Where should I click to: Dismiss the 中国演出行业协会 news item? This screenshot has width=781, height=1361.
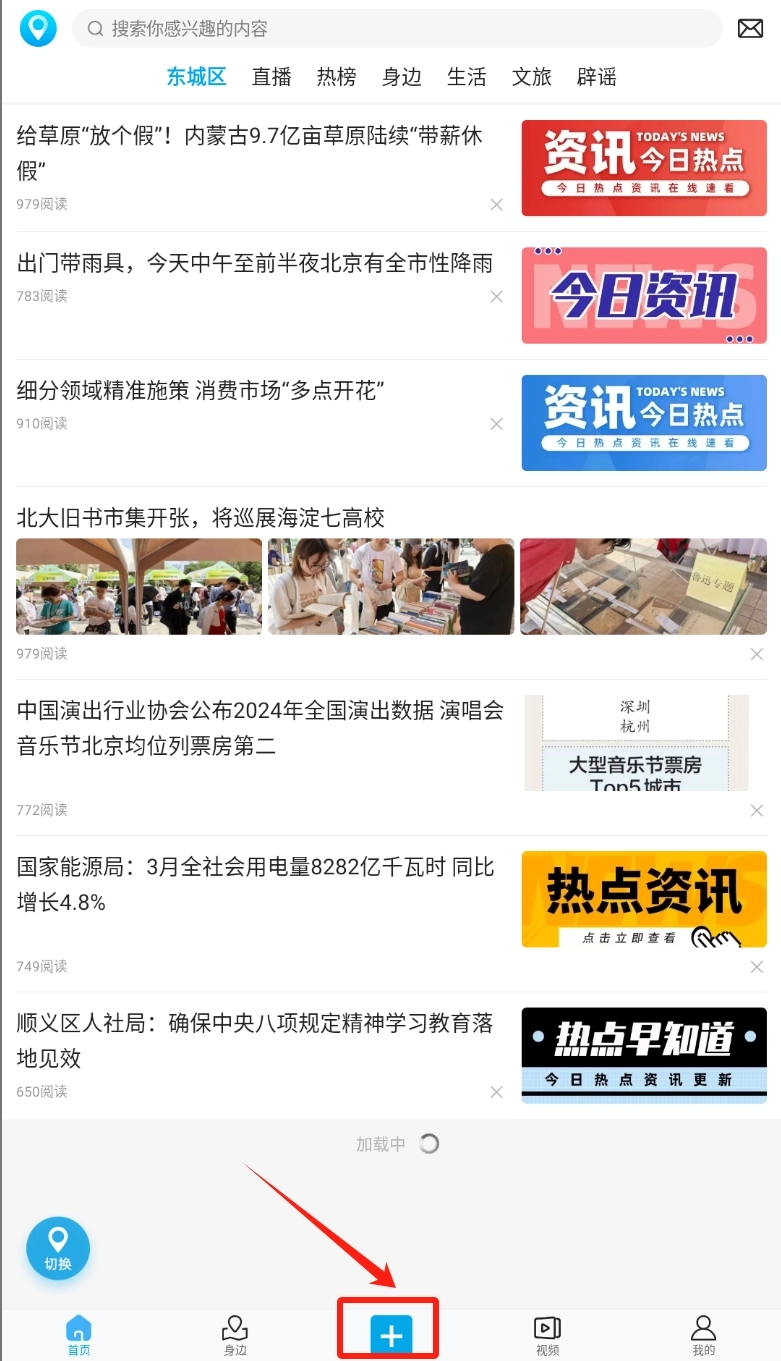(x=757, y=811)
